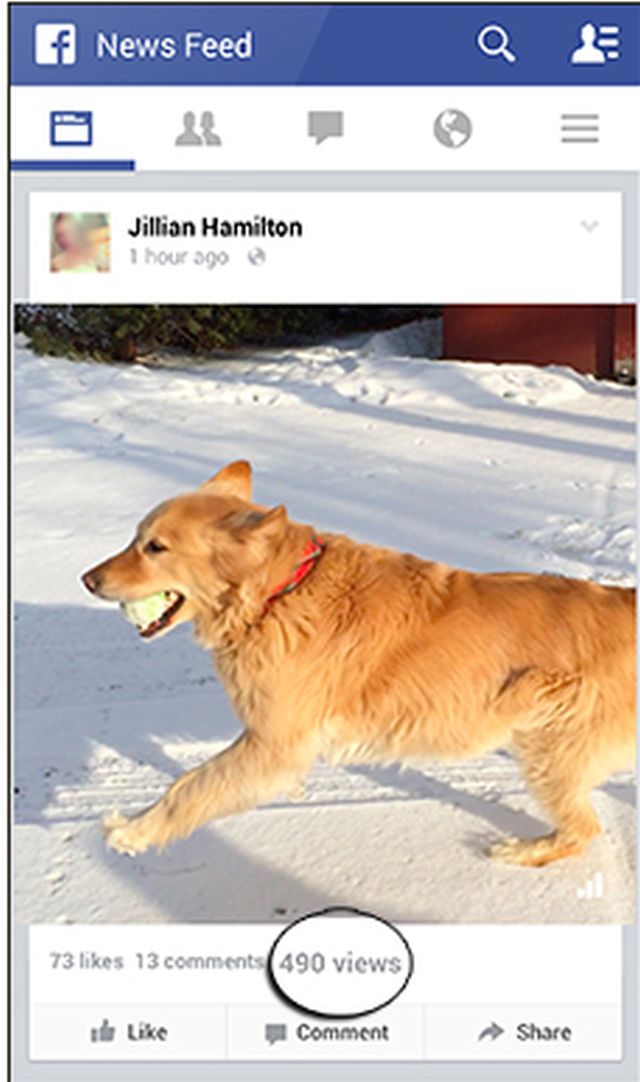640x1082 pixels.
Task: Switch to the messages tab
Action: [x=325, y=128]
